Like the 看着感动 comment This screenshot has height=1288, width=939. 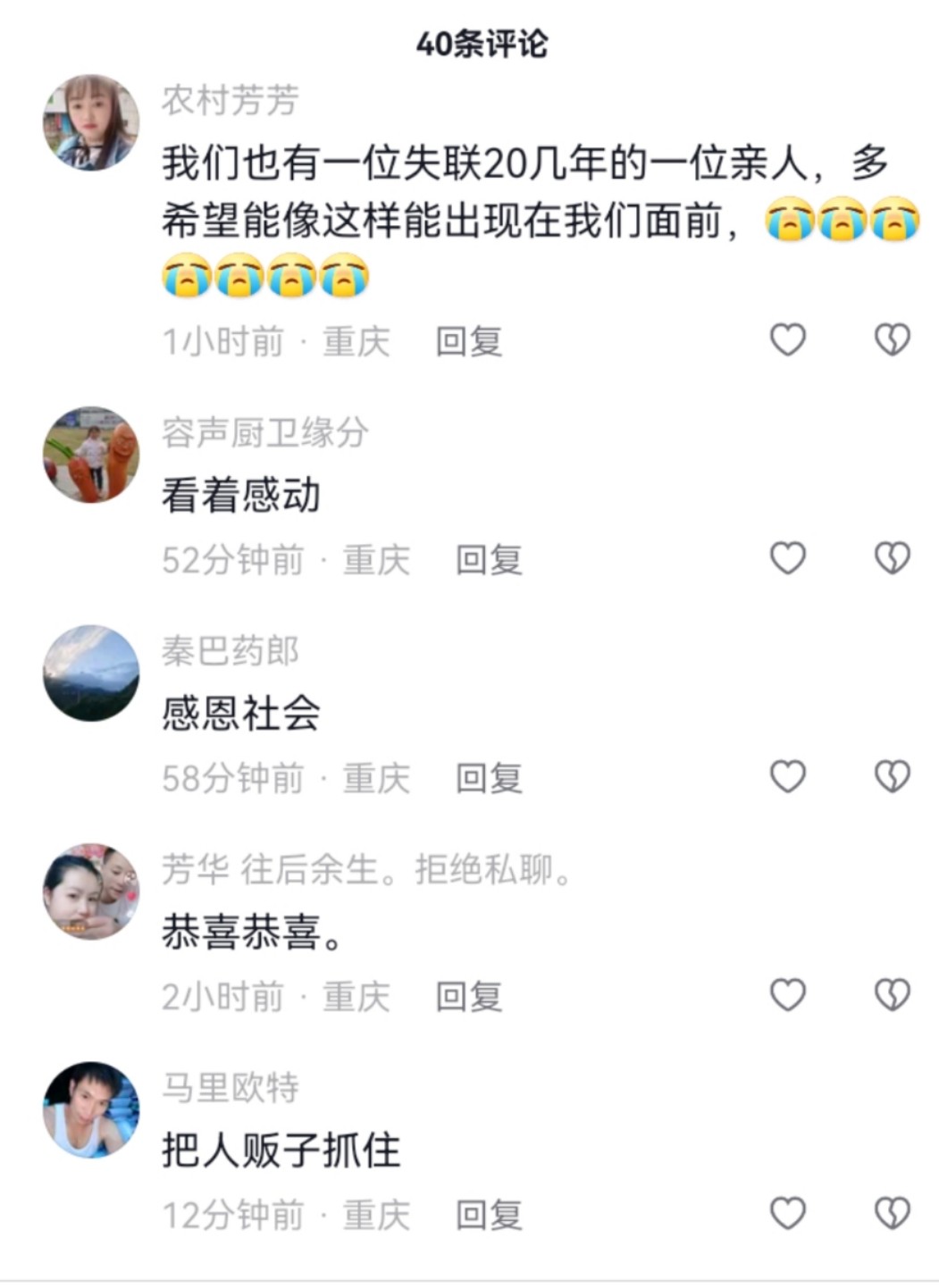787,559
